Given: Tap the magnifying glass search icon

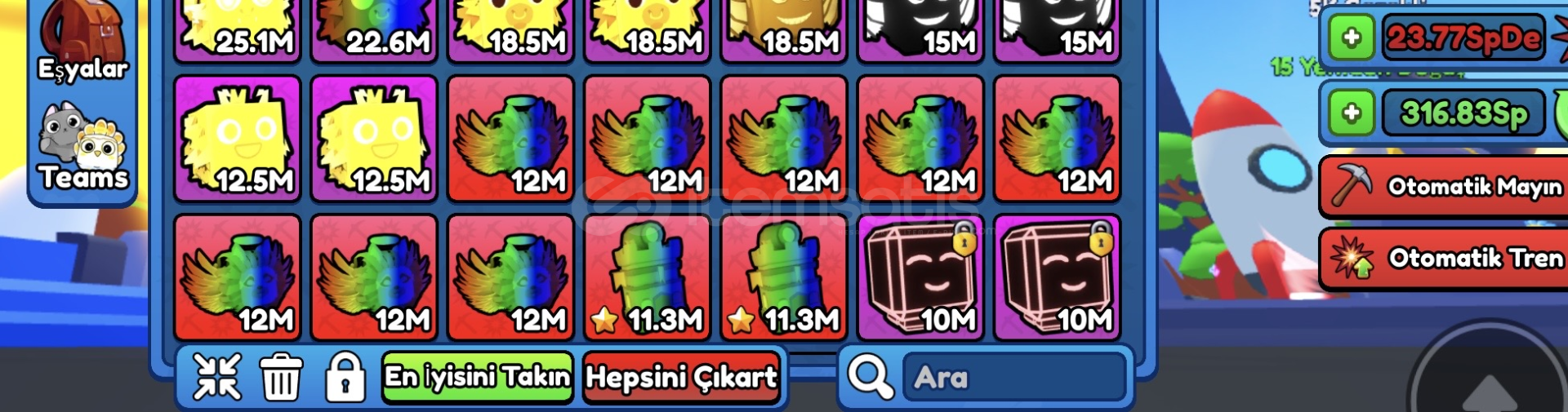Looking at the screenshot, I should tap(870, 378).
